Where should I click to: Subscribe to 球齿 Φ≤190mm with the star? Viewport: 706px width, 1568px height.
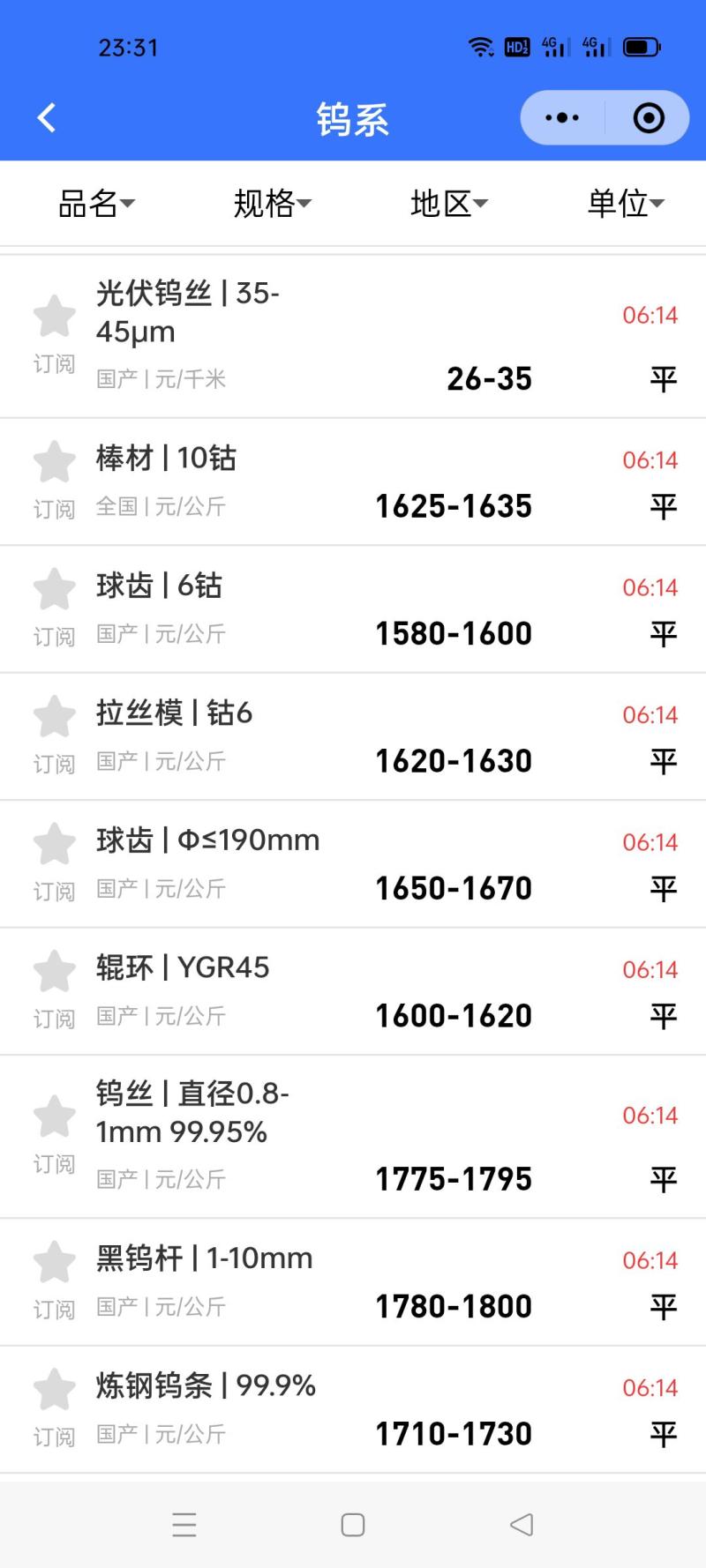tap(54, 845)
